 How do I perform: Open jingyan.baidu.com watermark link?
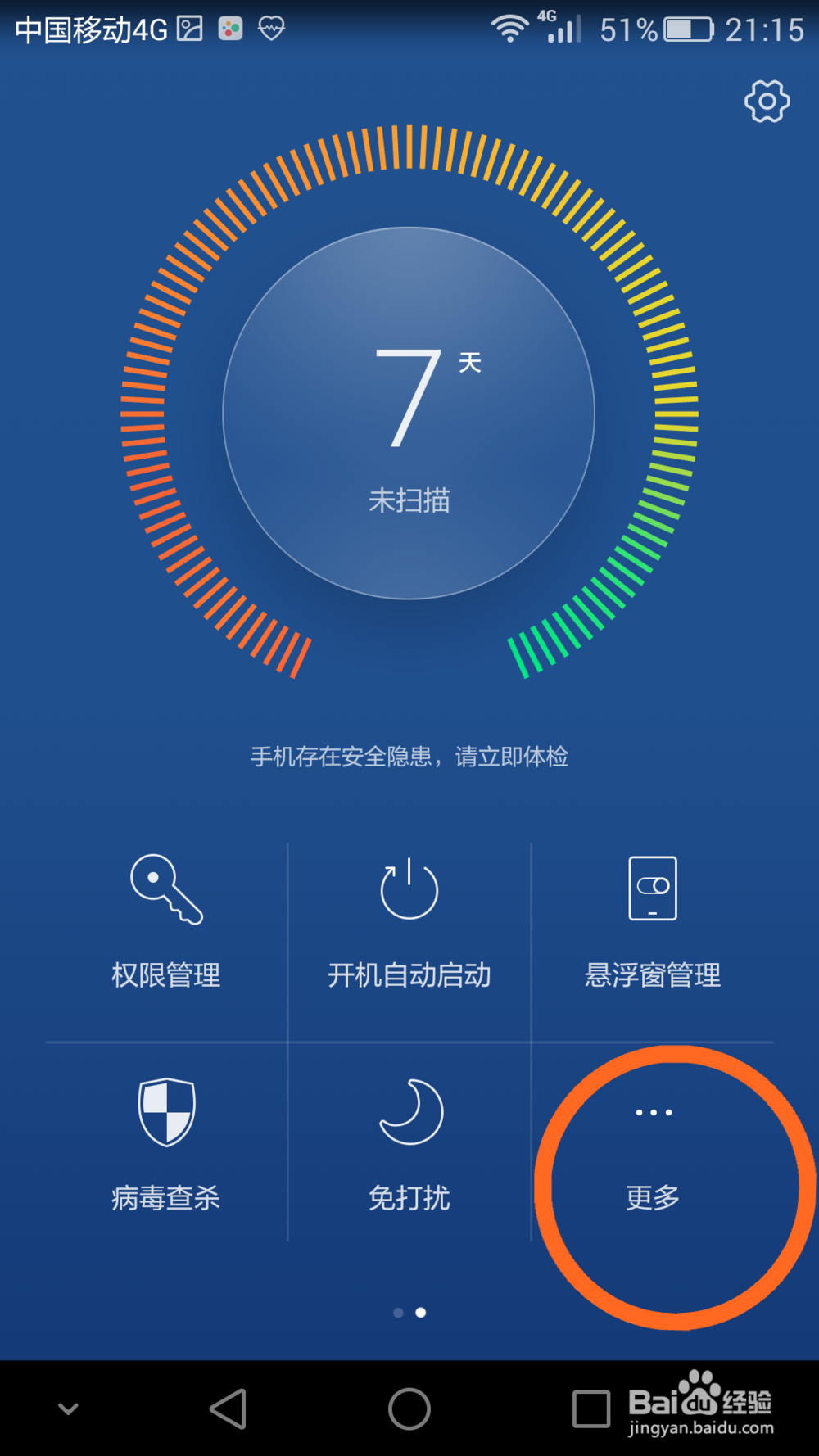pyautogui.click(x=700, y=1419)
